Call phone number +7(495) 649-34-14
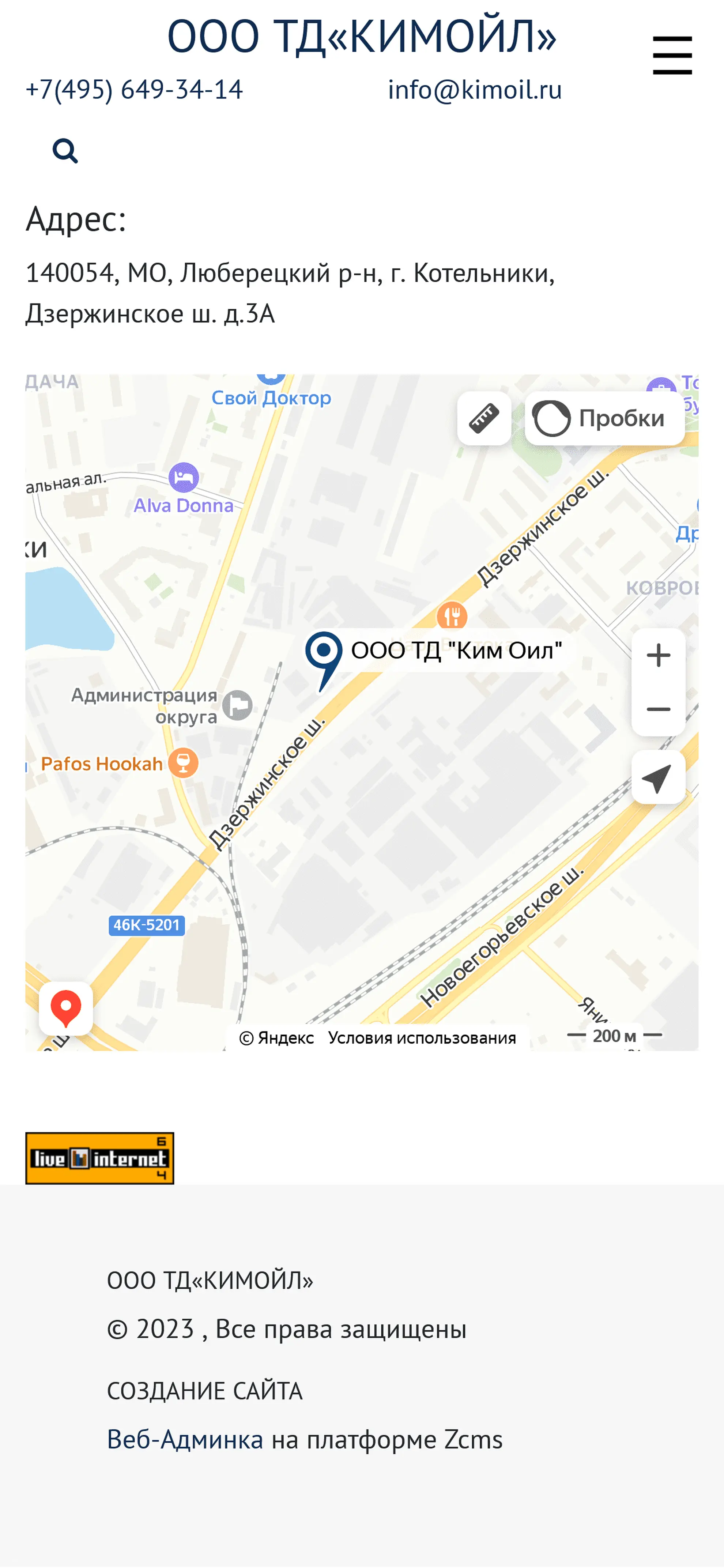Image resolution: width=724 pixels, height=1568 pixels. point(134,90)
